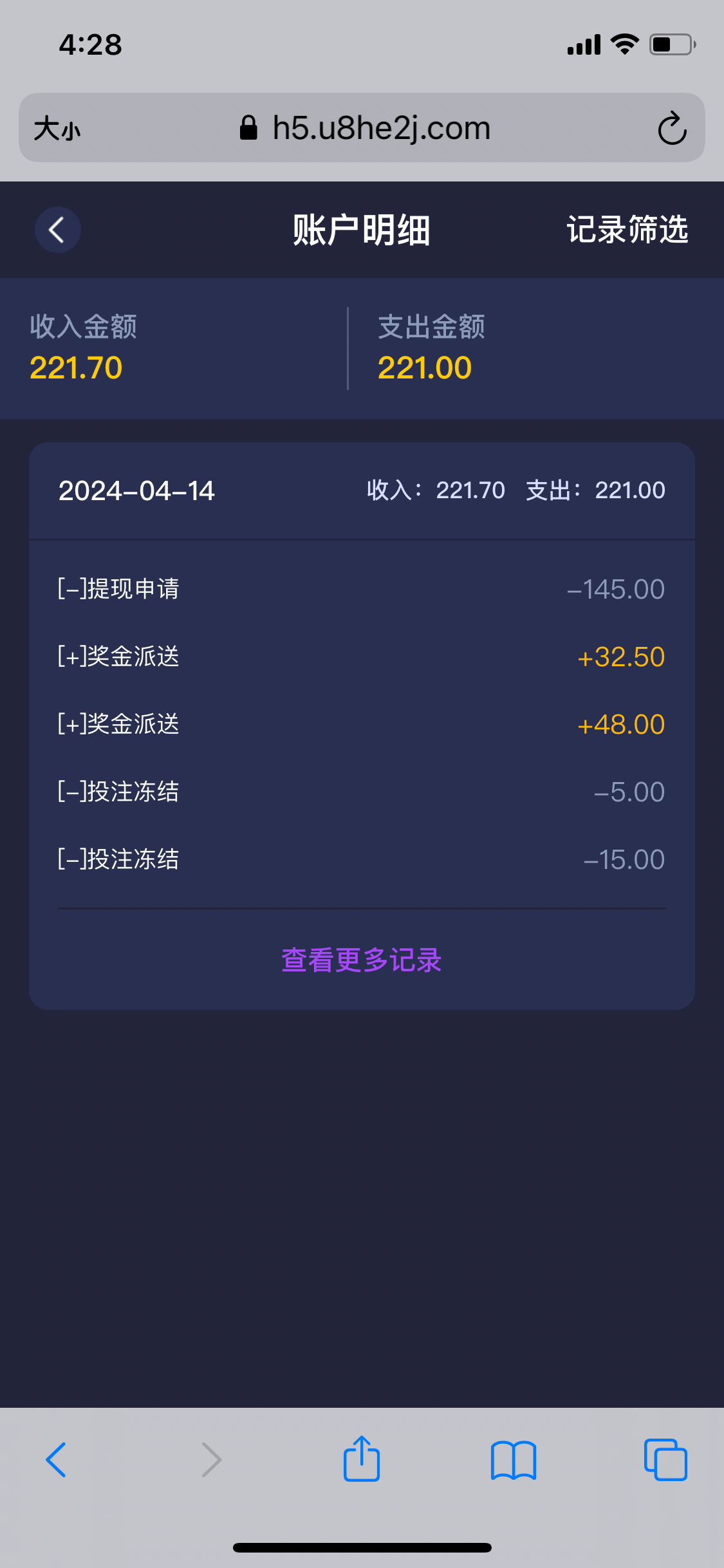The image size is (724, 1568).
Task: Open 记录筛选 record filter
Action: 627,230
